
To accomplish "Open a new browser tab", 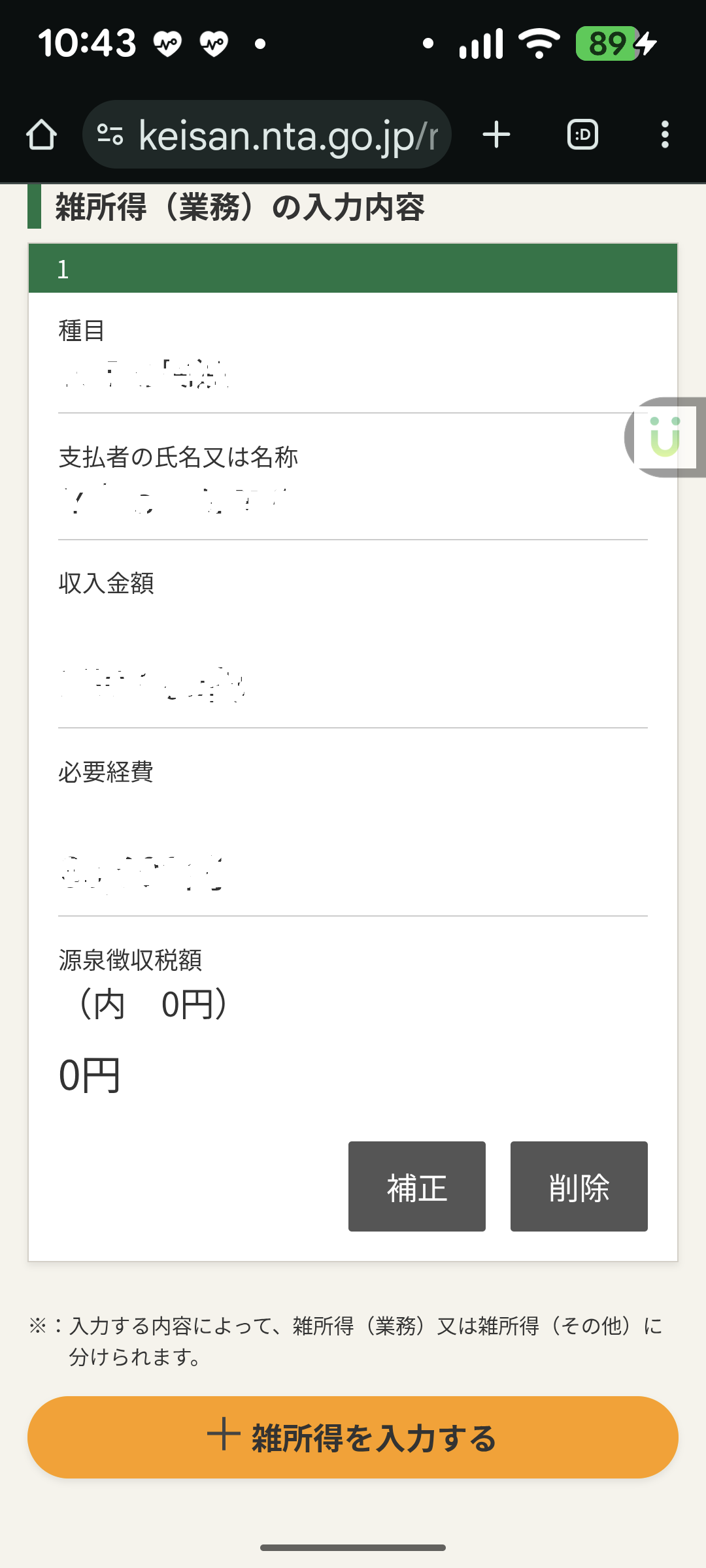I will pyautogui.click(x=496, y=135).
